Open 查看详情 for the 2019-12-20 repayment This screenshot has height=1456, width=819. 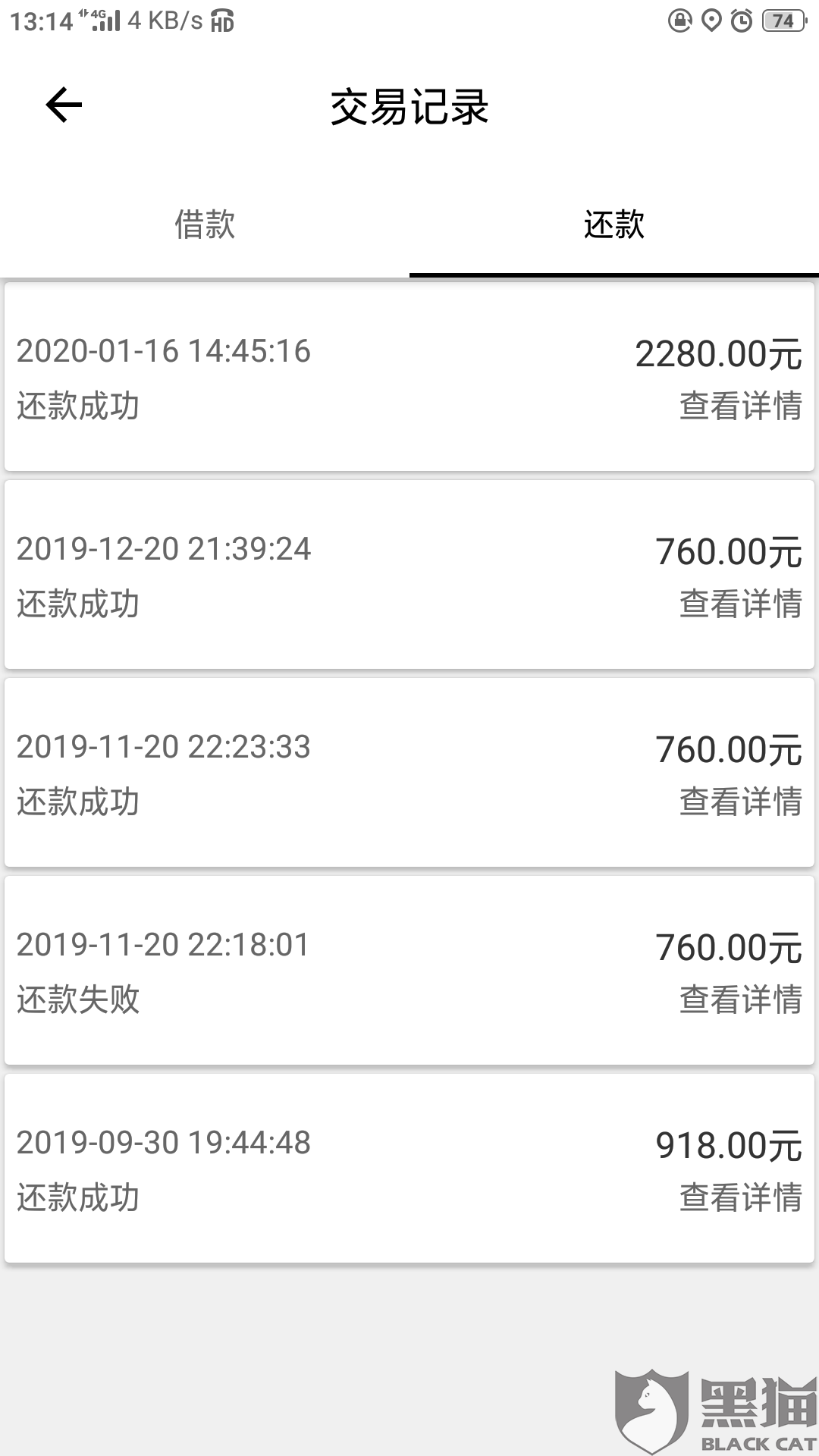pyautogui.click(x=740, y=604)
